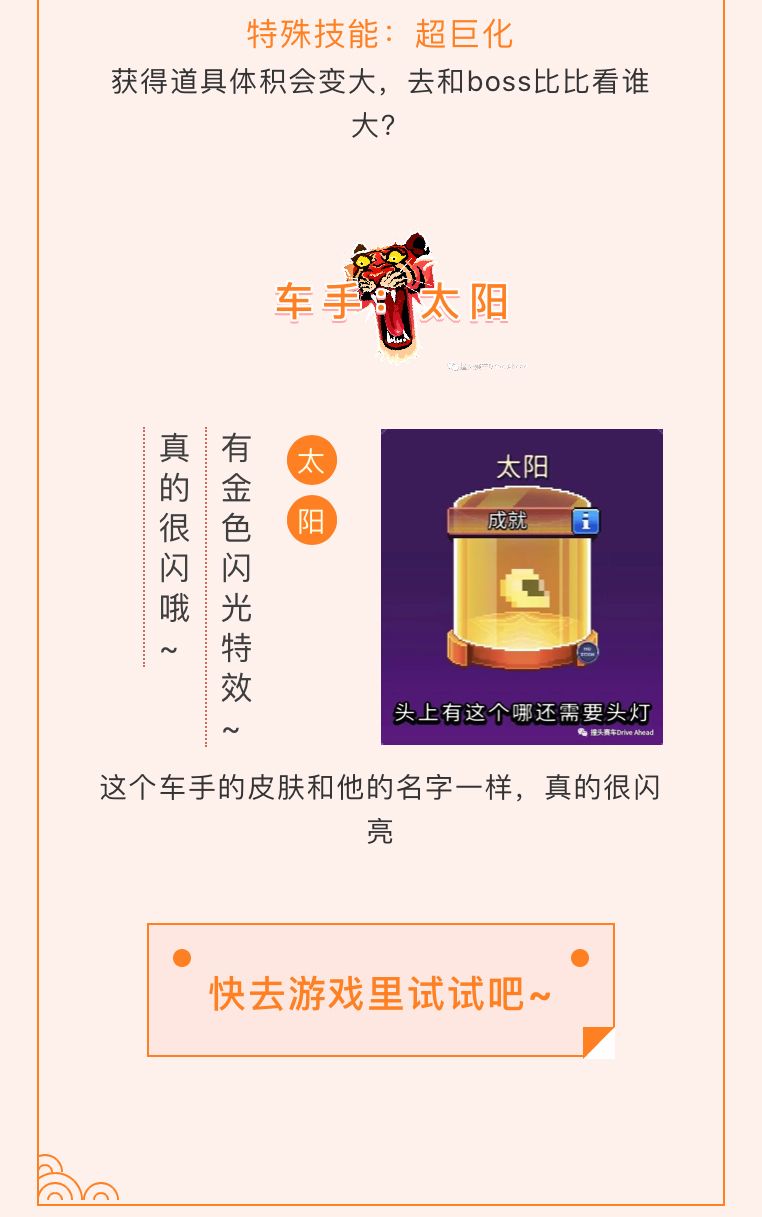The height and width of the screenshot is (1217, 762).
Task: Click the circled 太 character badge
Action: [311, 458]
